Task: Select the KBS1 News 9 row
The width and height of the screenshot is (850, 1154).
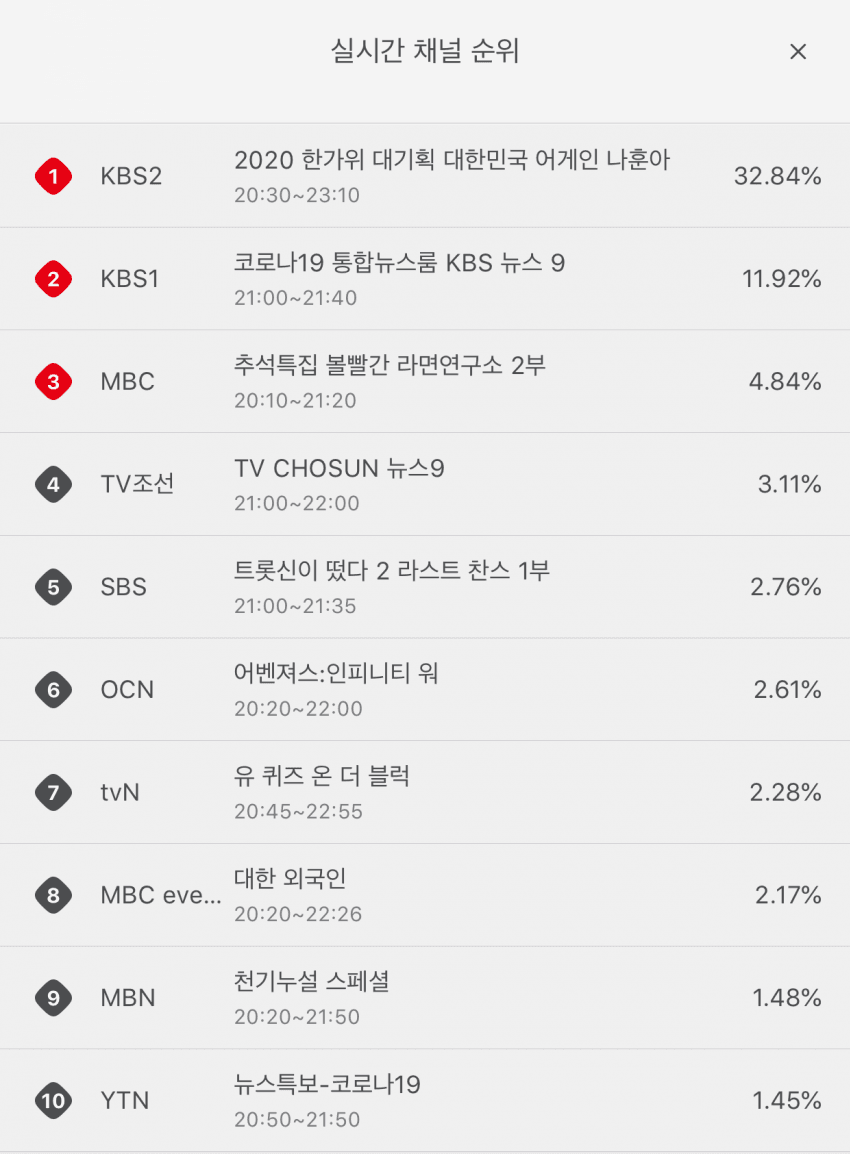Action: (425, 279)
